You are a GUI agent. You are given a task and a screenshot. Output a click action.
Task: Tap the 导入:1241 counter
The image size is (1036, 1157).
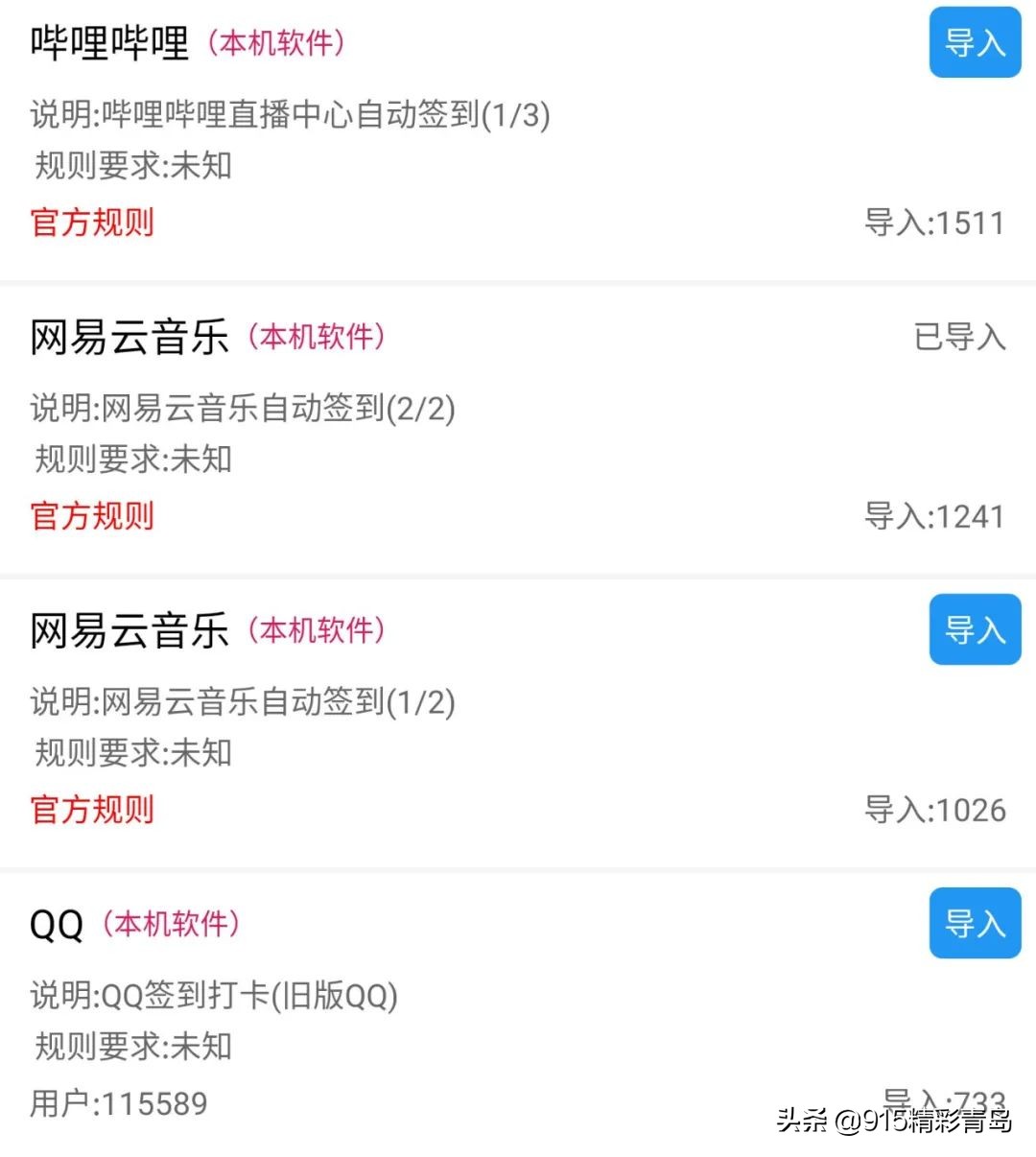pos(935,516)
